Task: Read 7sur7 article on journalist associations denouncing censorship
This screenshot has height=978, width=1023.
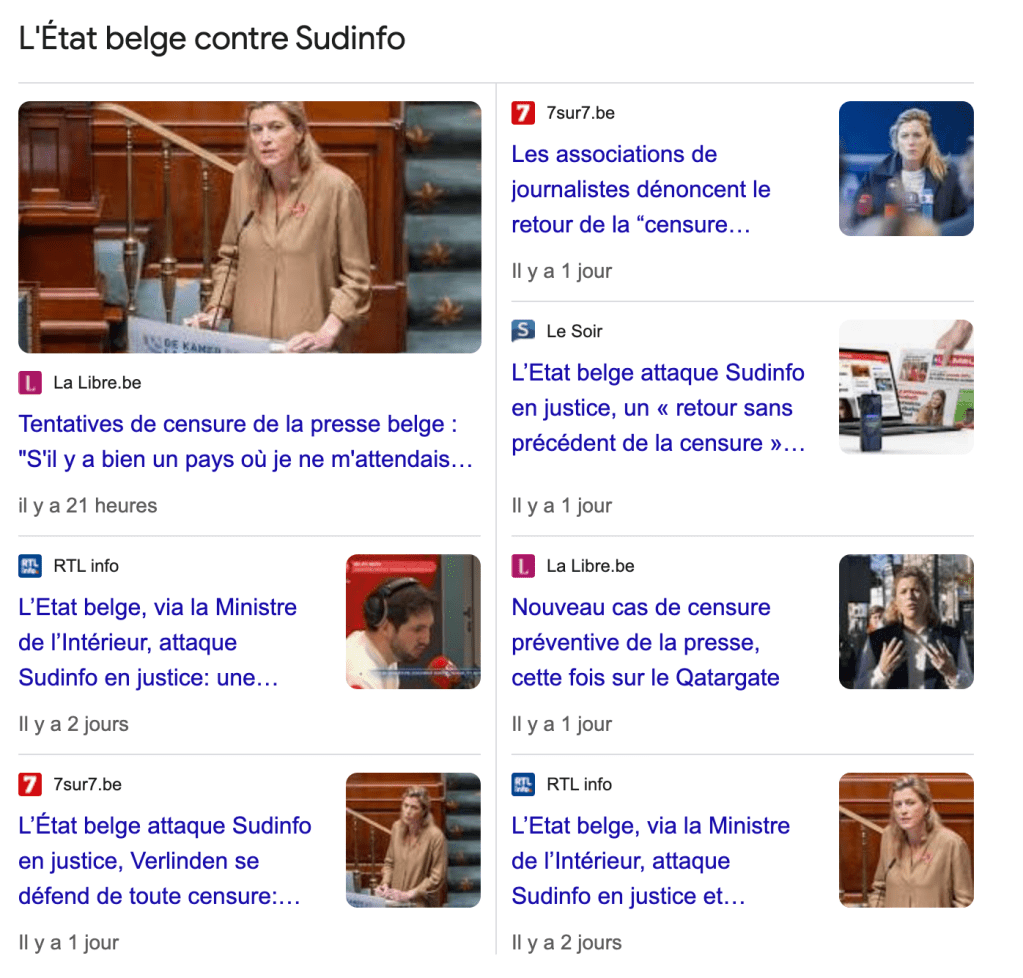Action: tap(640, 189)
